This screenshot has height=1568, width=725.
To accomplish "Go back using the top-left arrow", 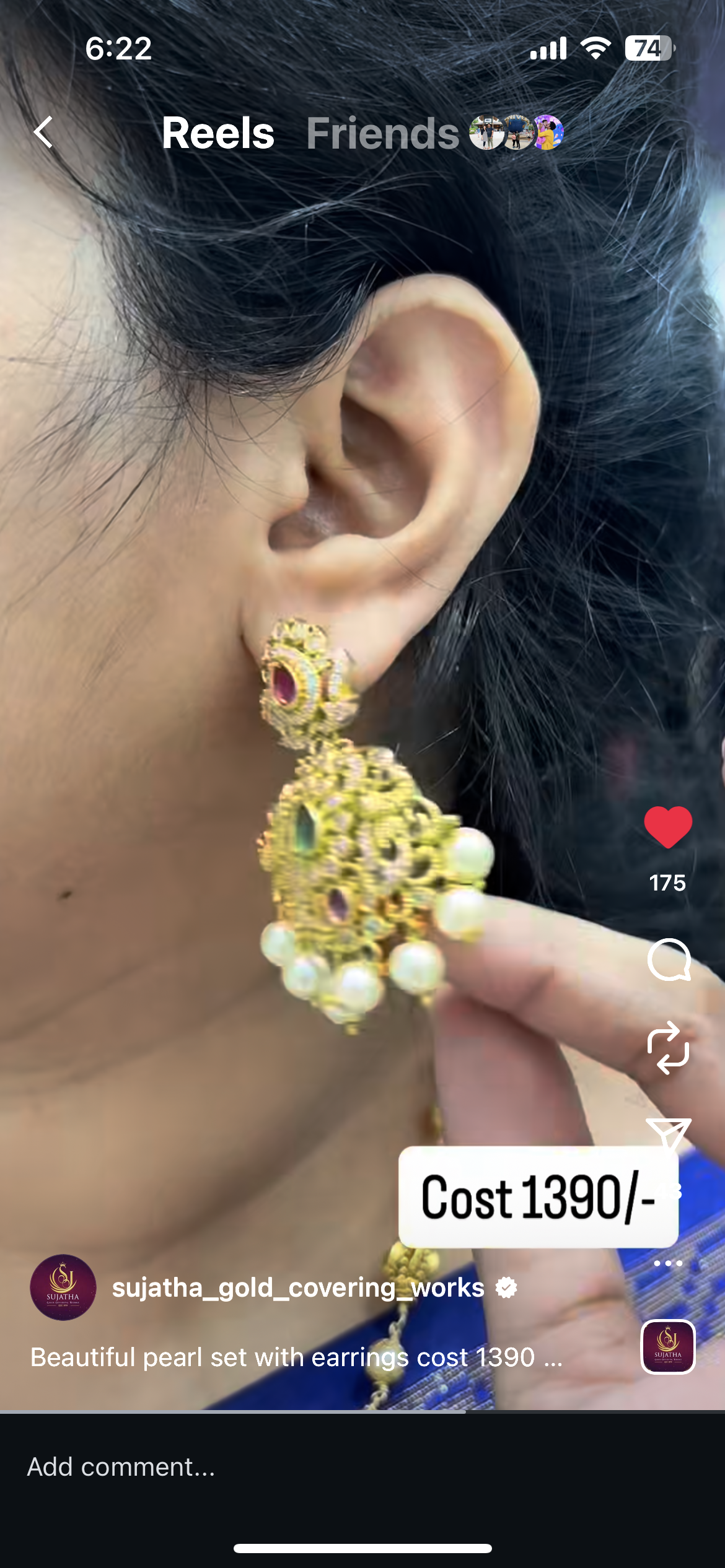I will [x=43, y=133].
